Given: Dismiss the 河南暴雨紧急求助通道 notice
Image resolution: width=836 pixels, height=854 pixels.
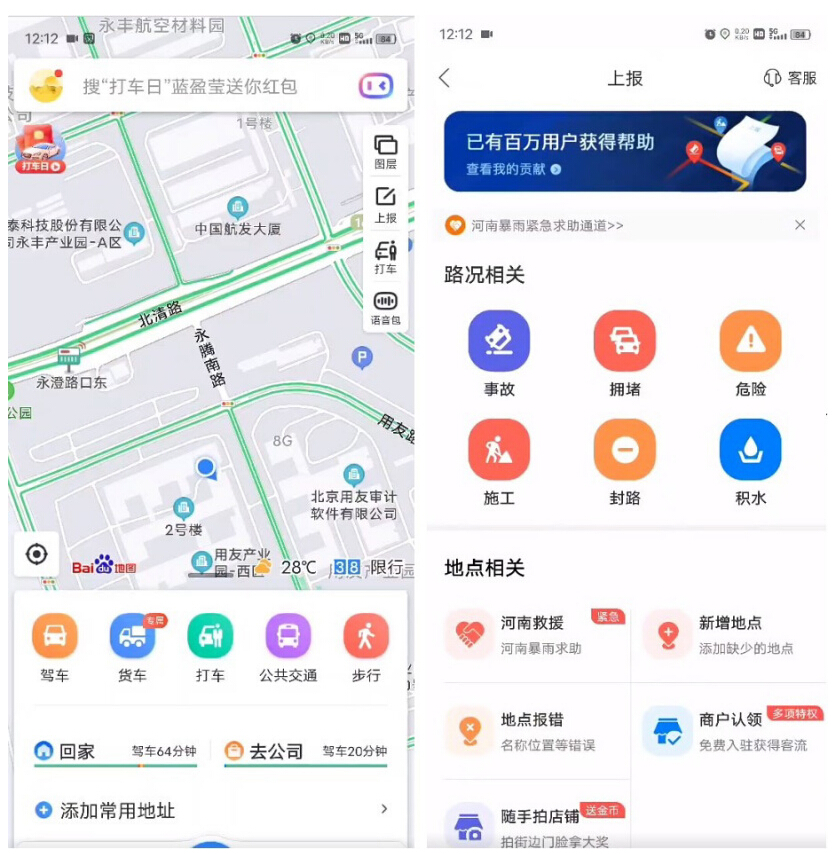Looking at the screenshot, I should coord(800,225).
